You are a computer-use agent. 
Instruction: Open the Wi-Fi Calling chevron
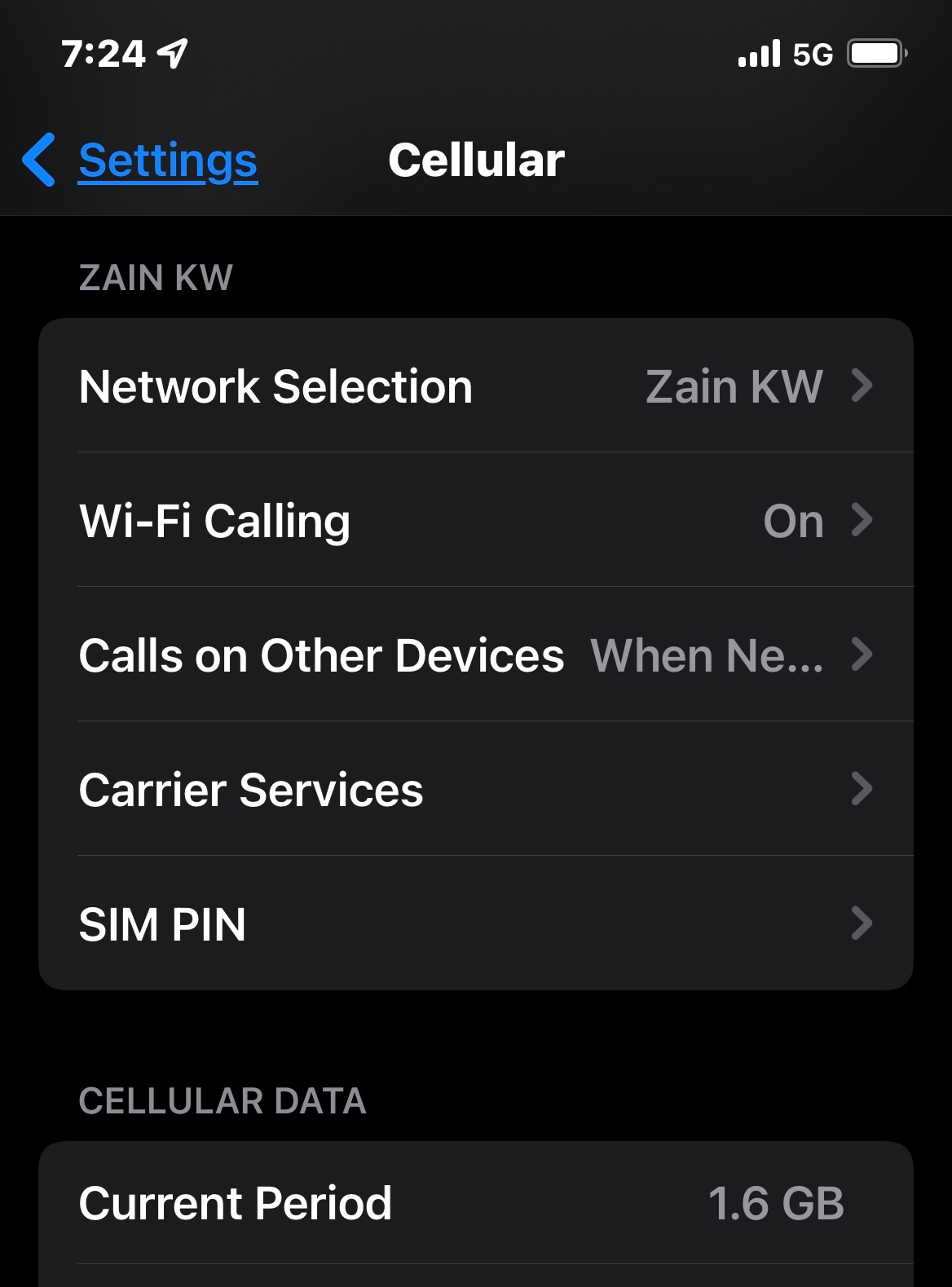(x=862, y=521)
